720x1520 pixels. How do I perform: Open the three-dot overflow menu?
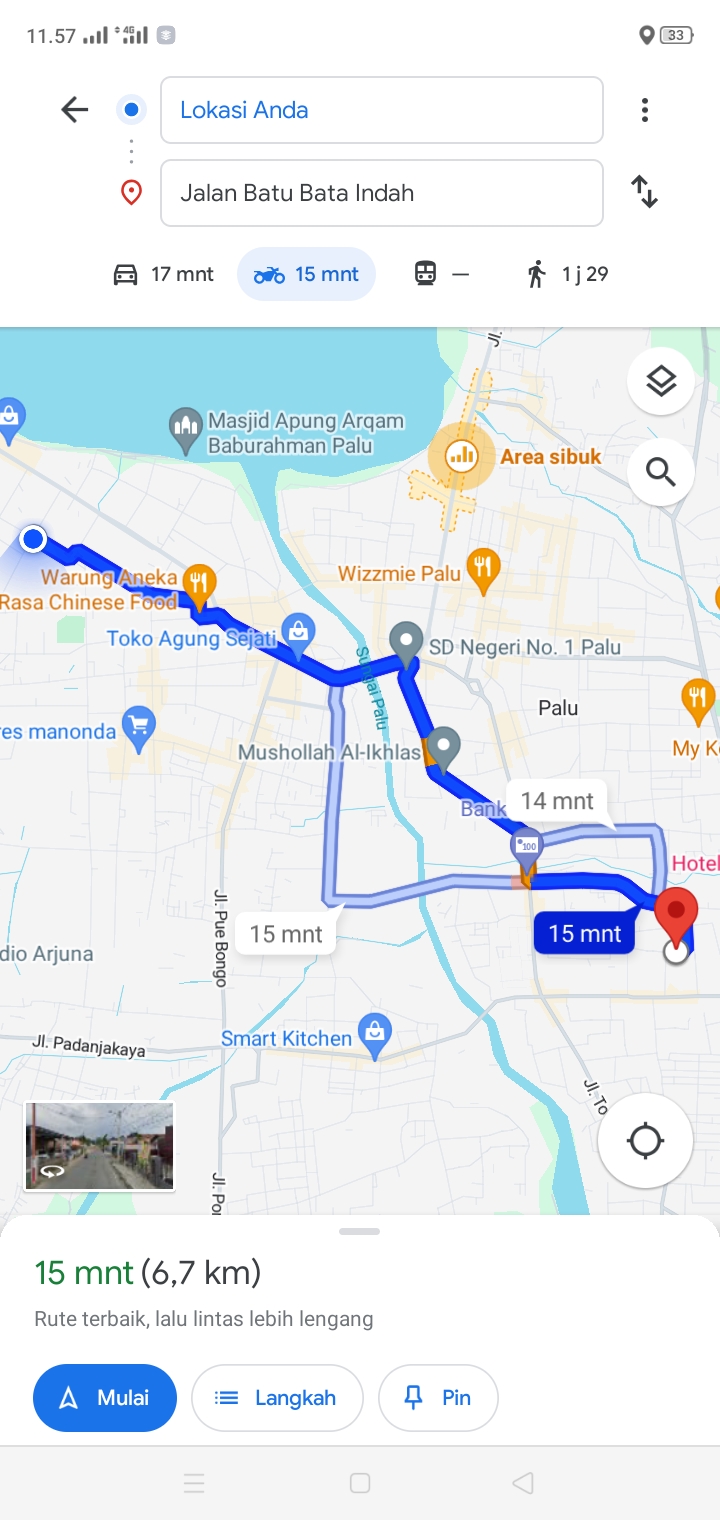click(x=645, y=110)
